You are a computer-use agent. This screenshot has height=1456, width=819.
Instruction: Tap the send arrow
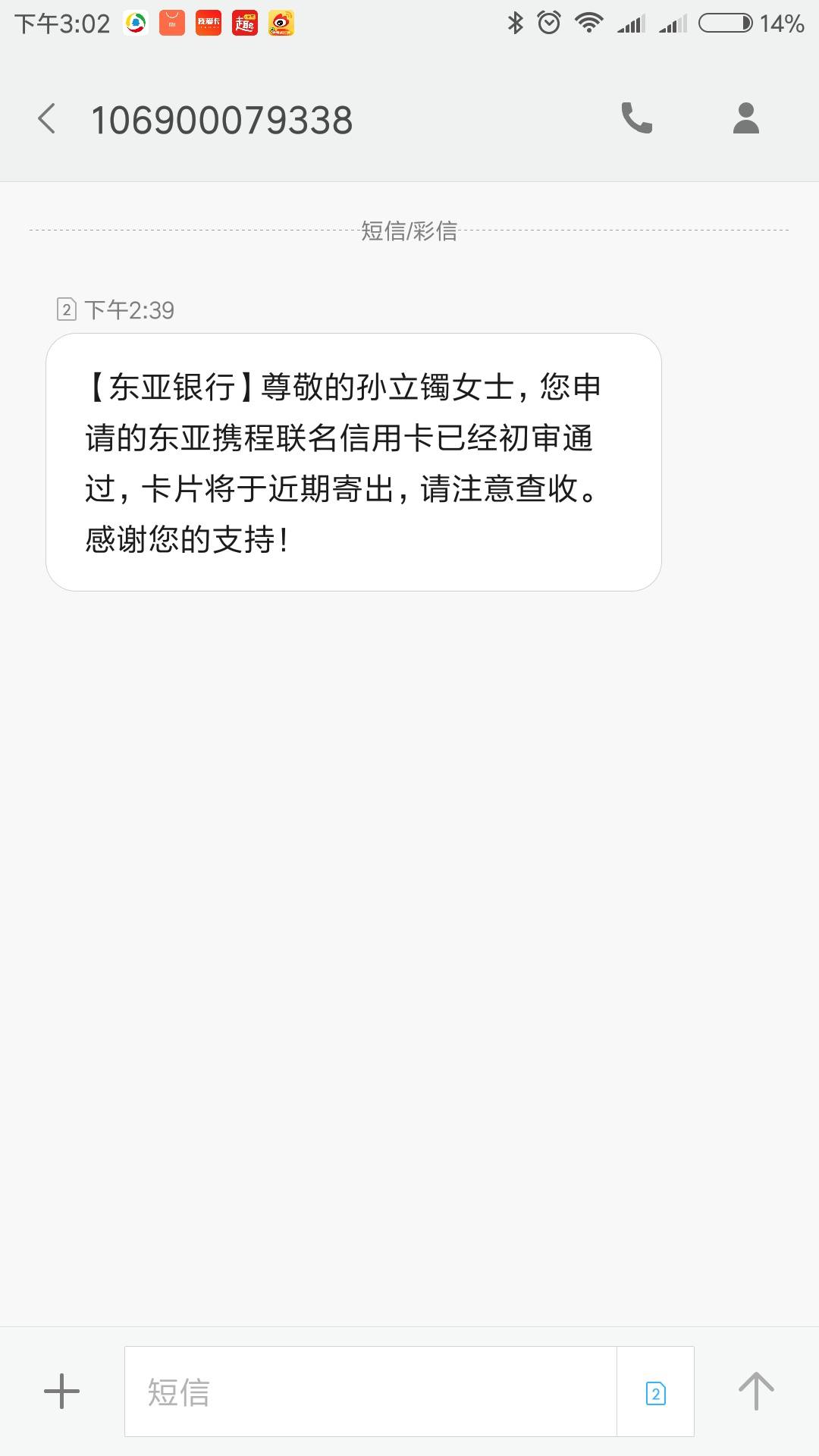(x=756, y=1391)
